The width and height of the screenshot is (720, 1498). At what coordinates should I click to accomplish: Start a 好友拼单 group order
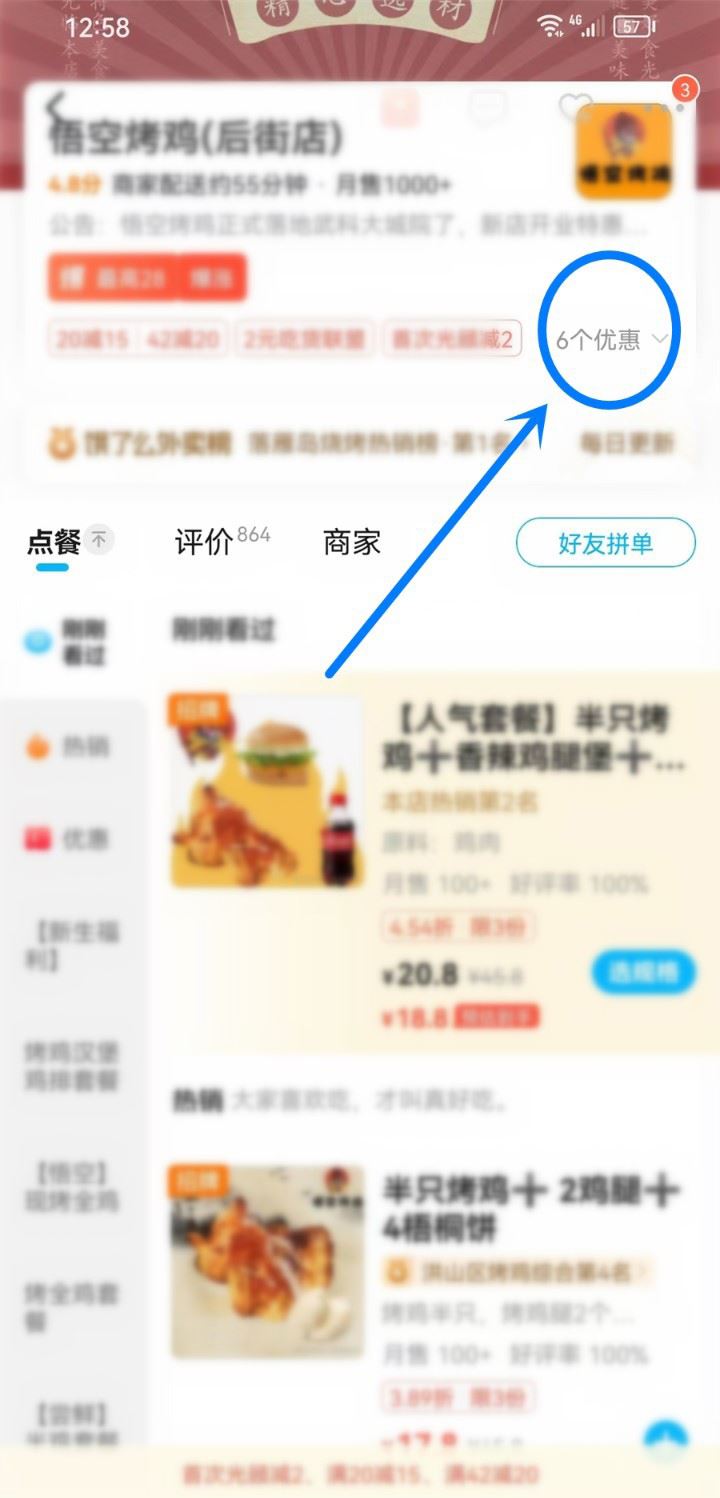[x=605, y=544]
